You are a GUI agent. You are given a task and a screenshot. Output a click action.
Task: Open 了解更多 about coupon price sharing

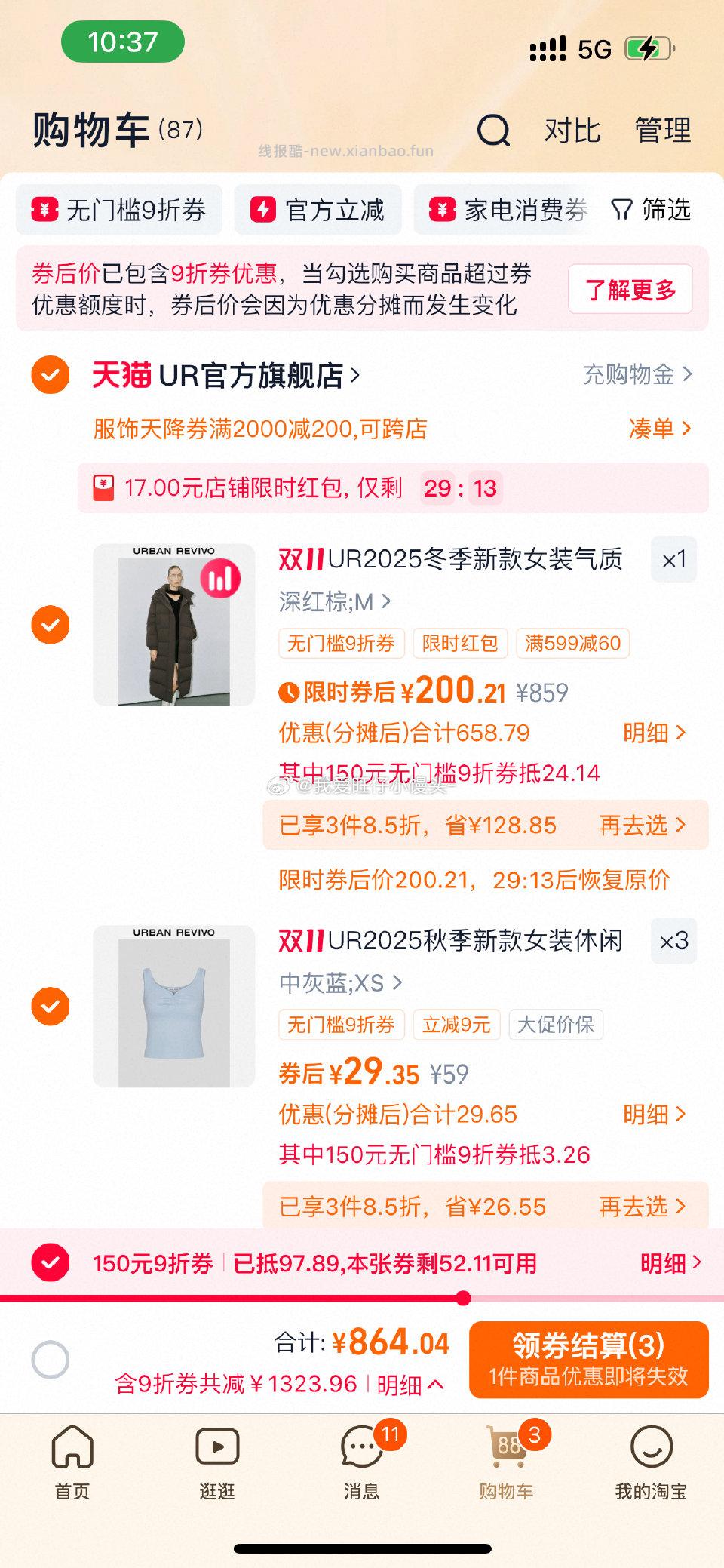coord(630,290)
